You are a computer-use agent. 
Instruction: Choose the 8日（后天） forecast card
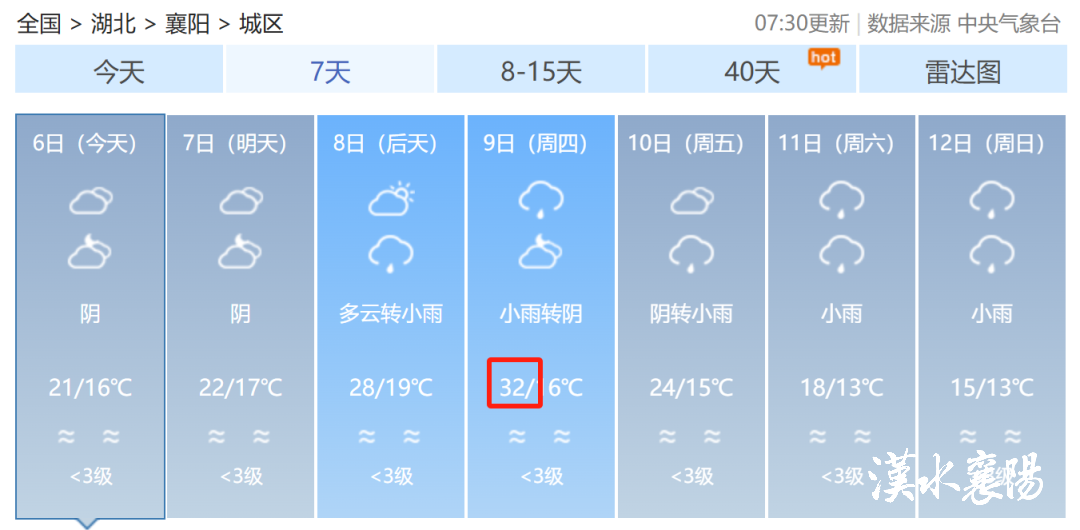[390, 315]
